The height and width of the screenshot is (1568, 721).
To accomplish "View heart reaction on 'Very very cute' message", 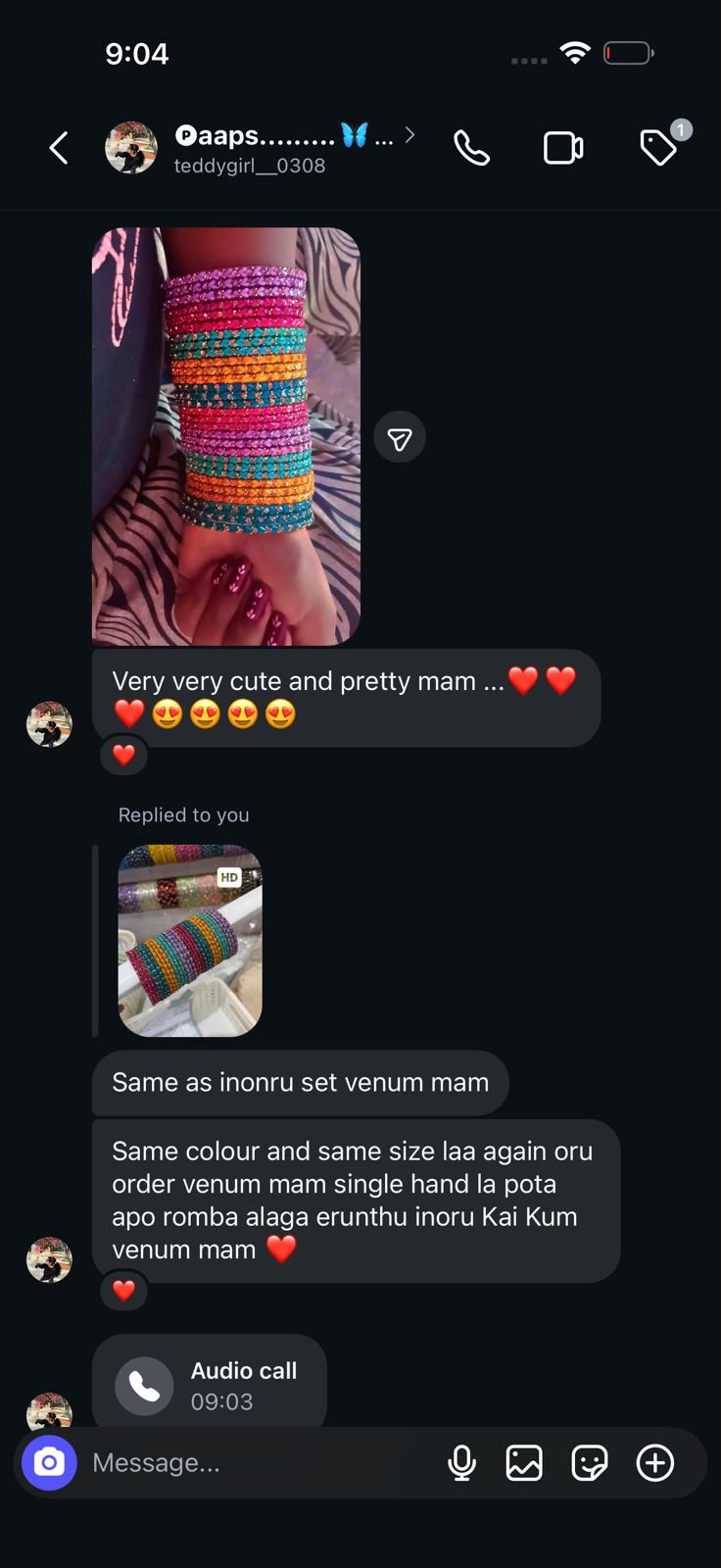I will 123,756.
